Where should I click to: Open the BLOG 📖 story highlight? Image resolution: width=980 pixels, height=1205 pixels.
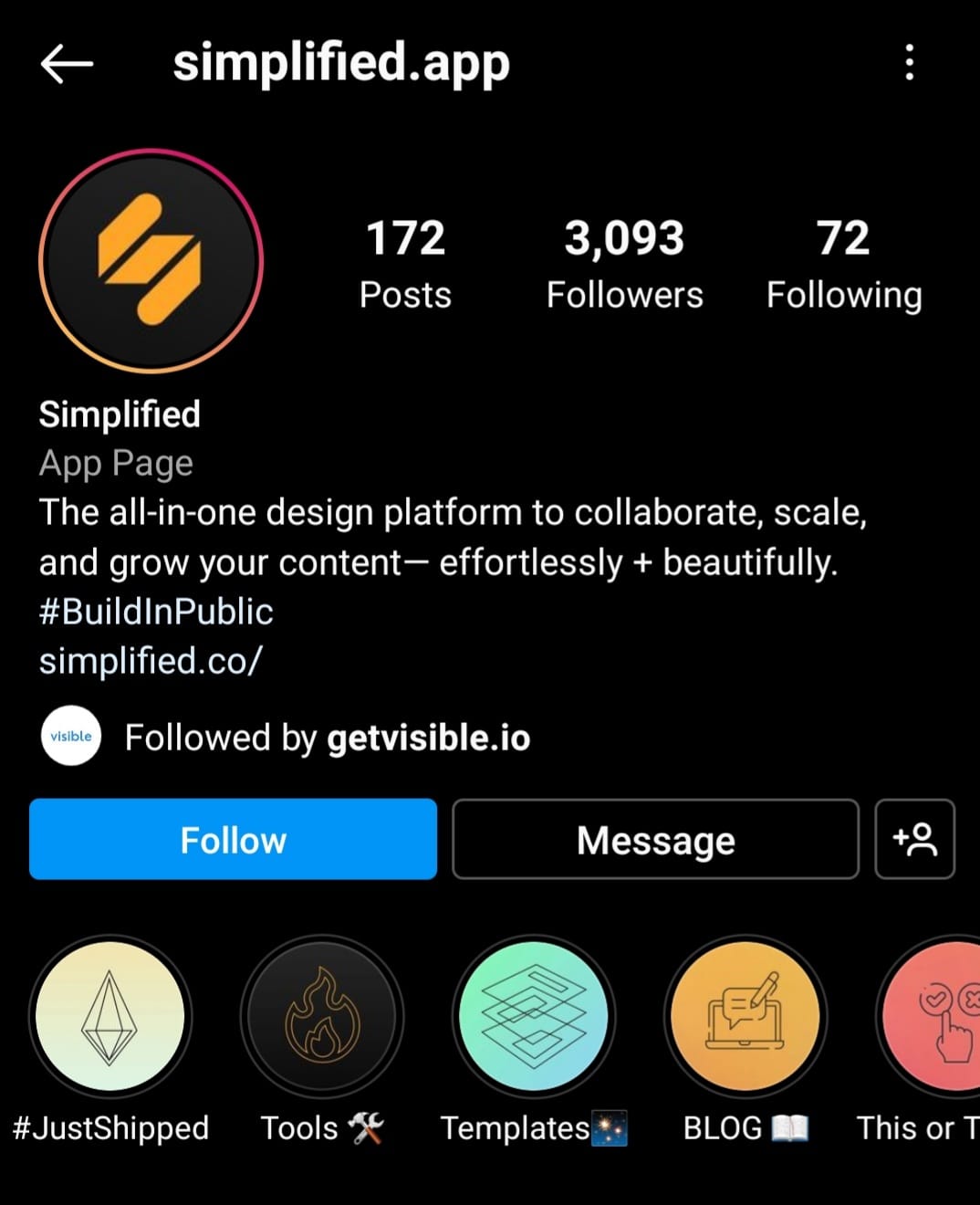point(745,1016)
